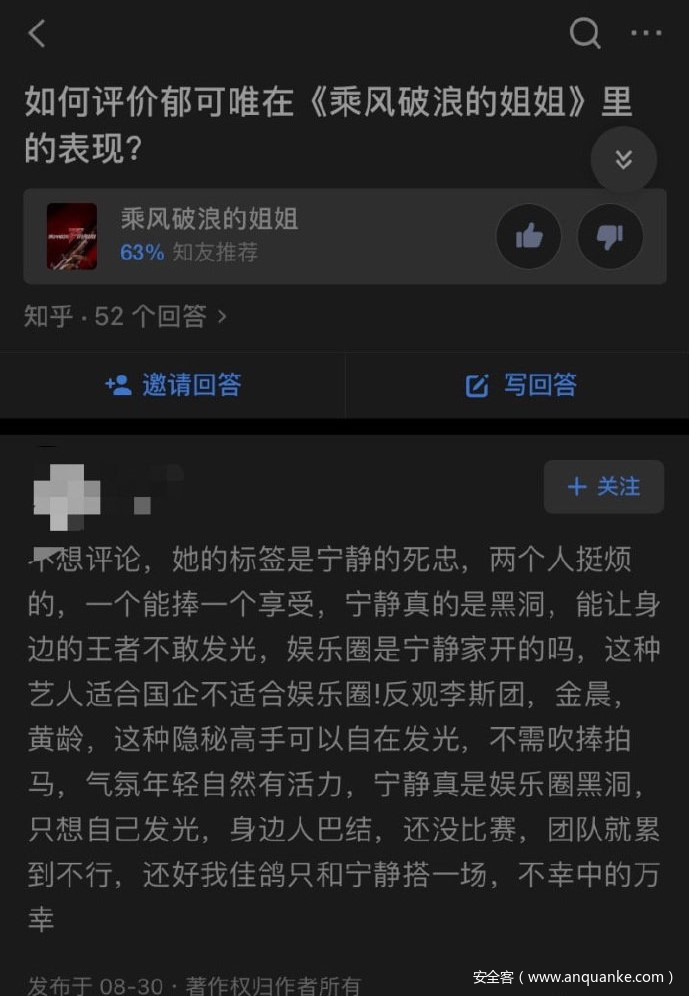The height and width of the screenshot is (996, 689).
Task: Follow the answer's author with 关注
Action: tap(603, 487)
